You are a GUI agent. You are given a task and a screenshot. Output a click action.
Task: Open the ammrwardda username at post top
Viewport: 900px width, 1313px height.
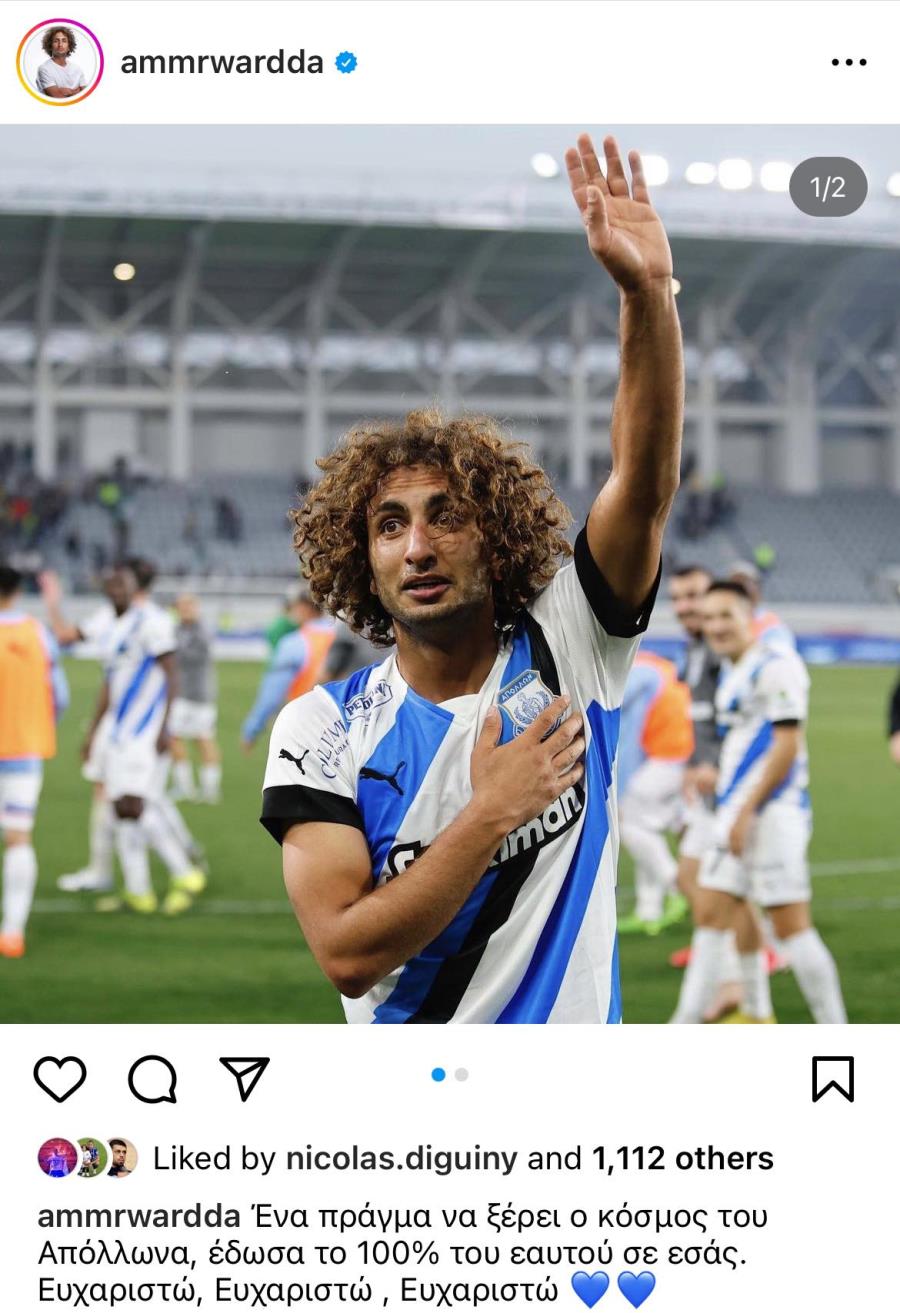222,63
